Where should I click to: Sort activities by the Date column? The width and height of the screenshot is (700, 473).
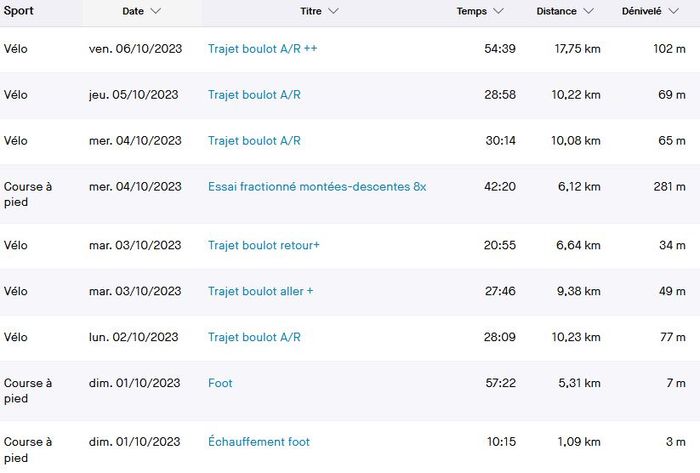142,11
